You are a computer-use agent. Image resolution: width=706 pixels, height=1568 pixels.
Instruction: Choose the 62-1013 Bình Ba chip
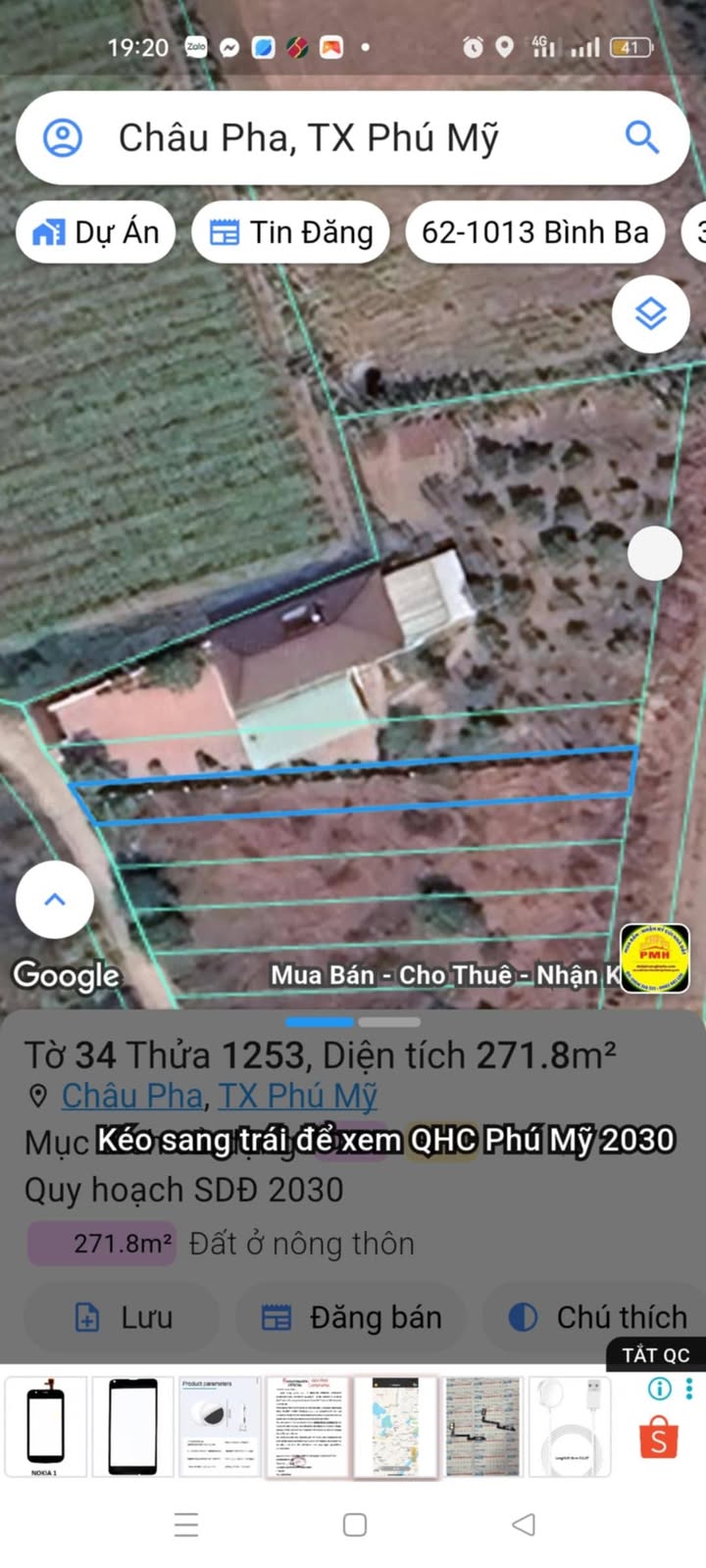pyautogui.click(x=534, y=232)
